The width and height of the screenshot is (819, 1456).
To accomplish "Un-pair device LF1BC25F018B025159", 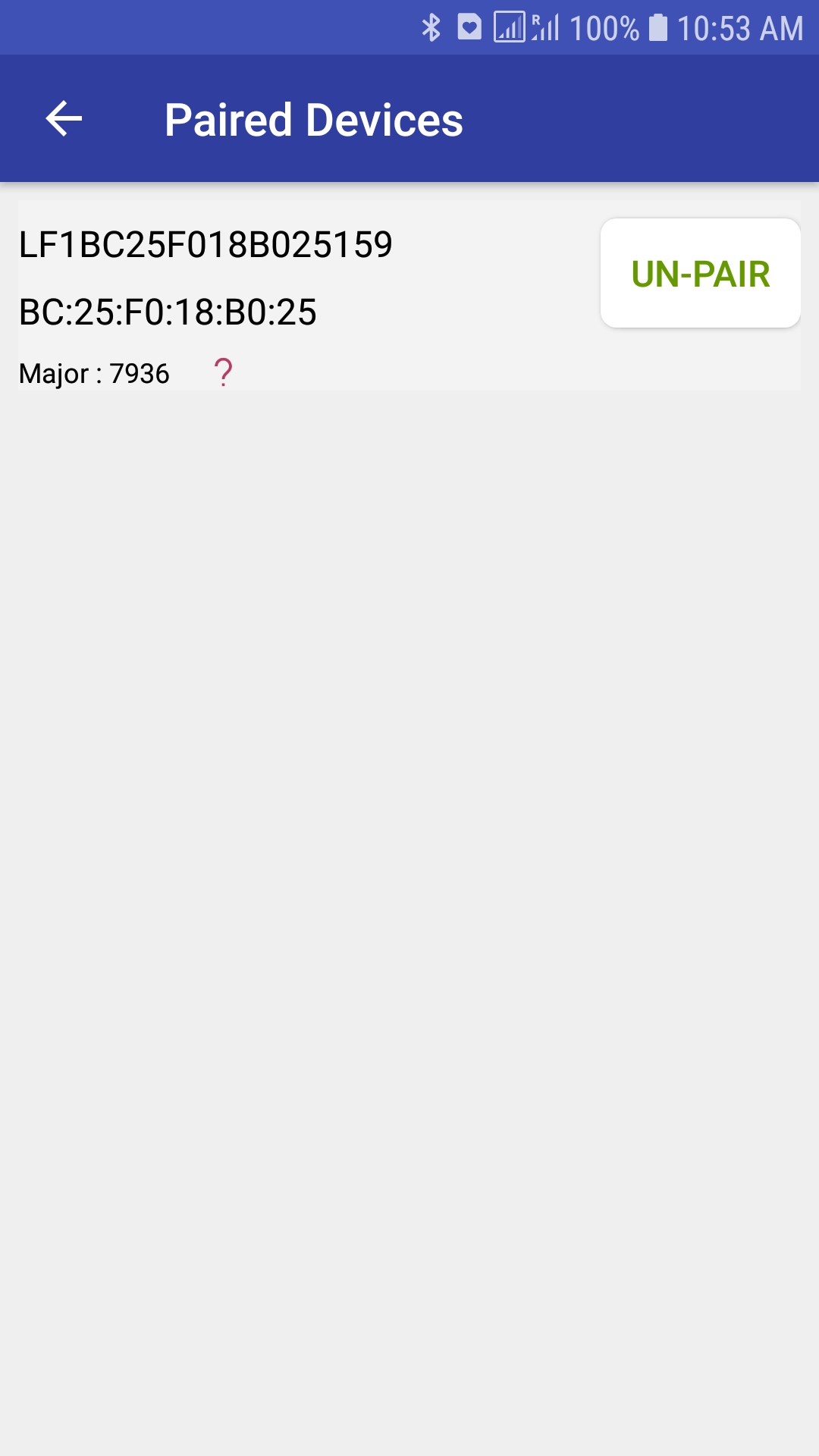I will pos(700,274).
